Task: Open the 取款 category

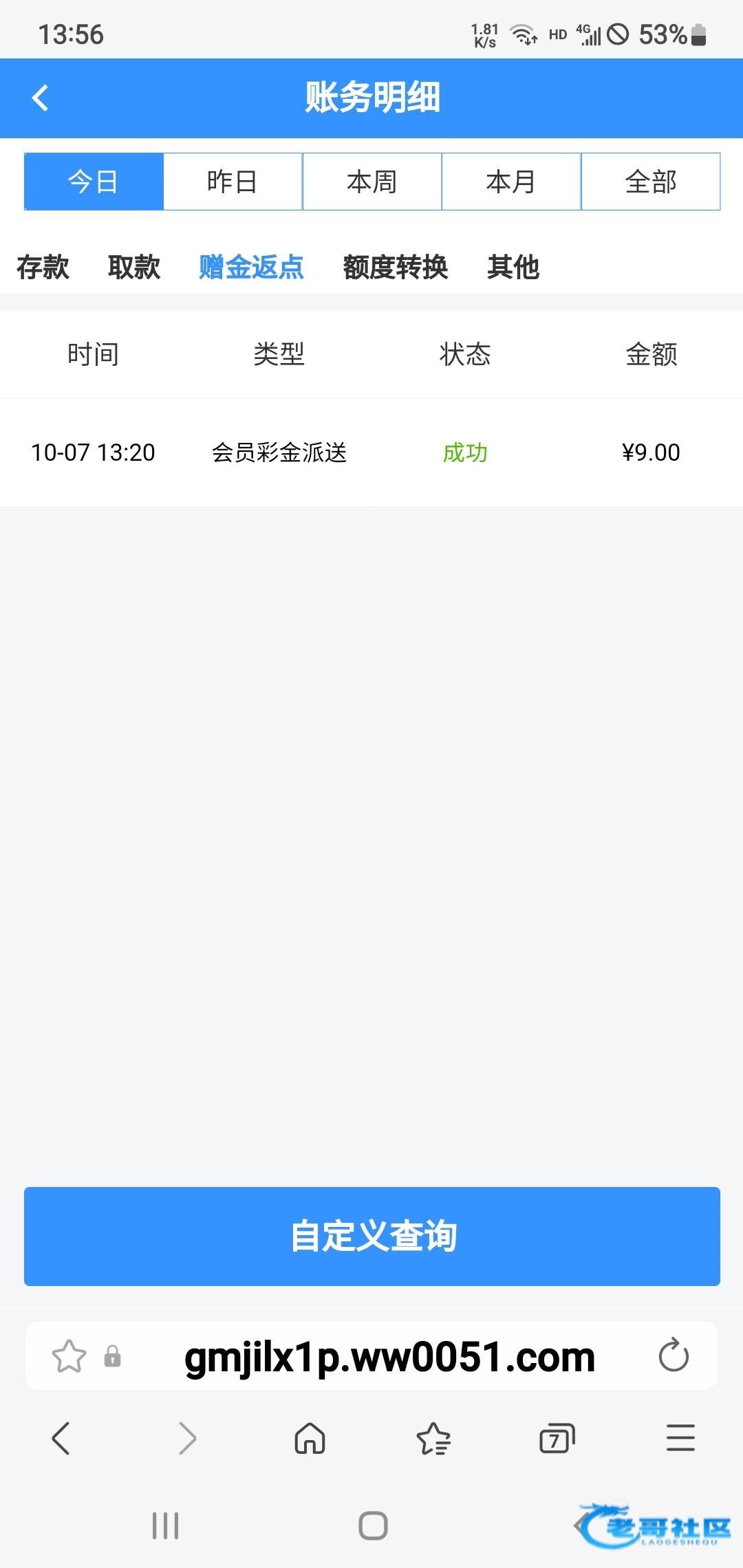Action: 134,267
